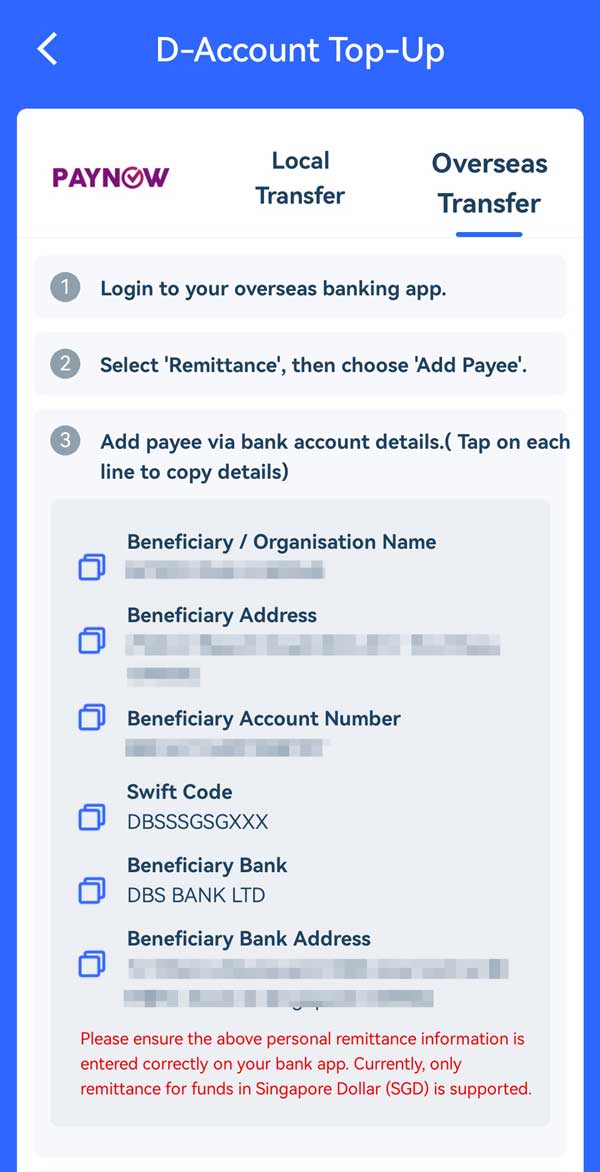Select the Overseas Transfer tab
The height and width of the screenshot is (1172, 600).
tap(489, 183)
